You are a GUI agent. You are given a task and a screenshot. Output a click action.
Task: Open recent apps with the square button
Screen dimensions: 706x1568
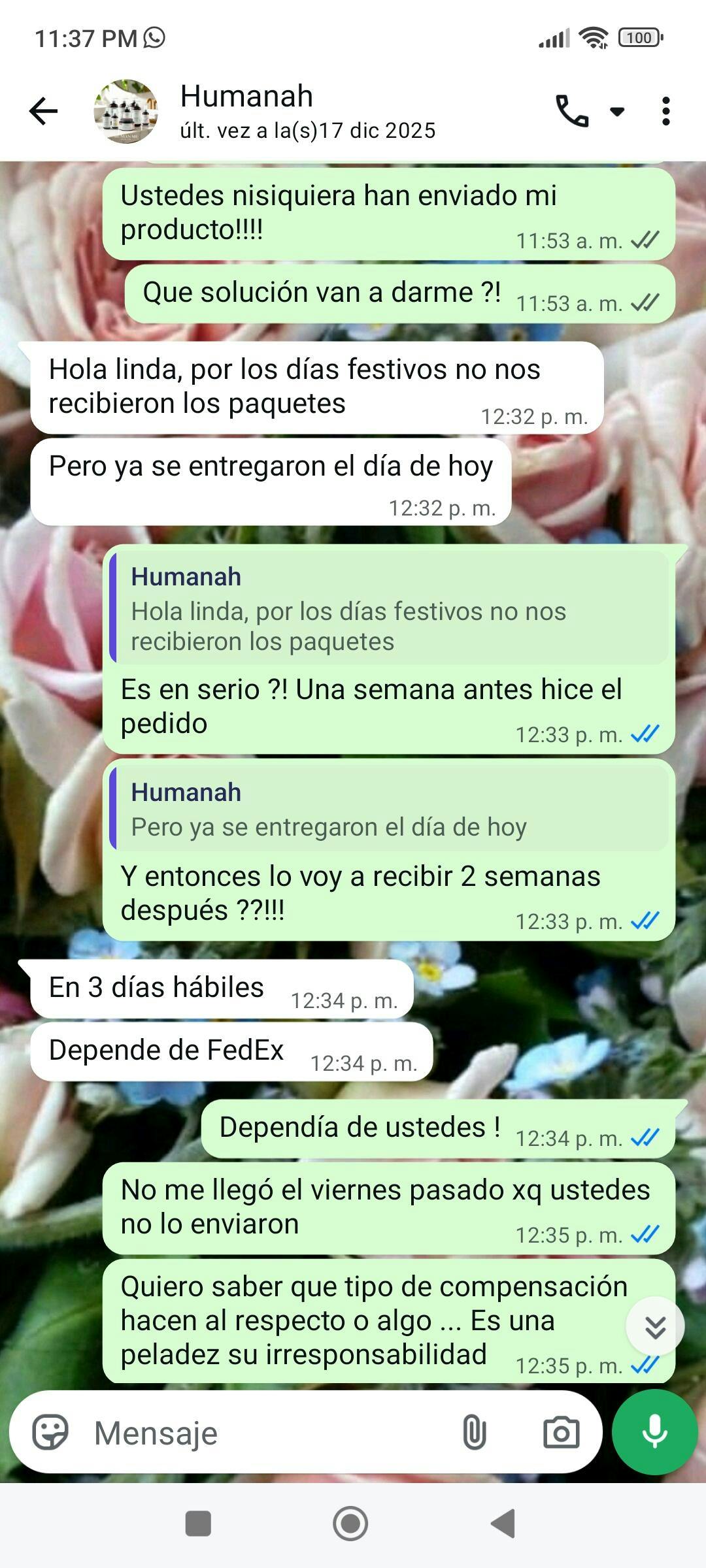pos(198,1524)
